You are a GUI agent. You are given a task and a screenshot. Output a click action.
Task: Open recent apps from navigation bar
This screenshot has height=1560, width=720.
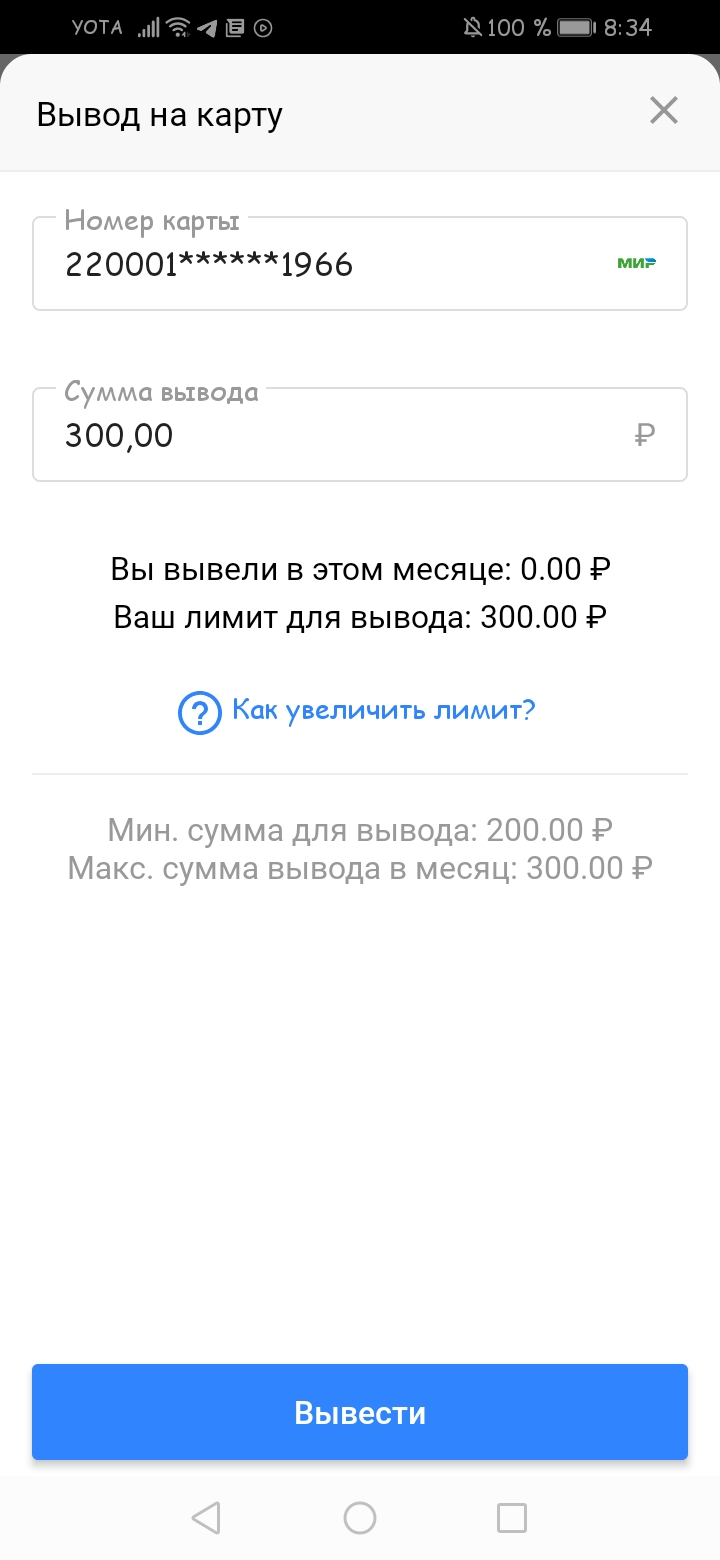[x=512, y=1518]
